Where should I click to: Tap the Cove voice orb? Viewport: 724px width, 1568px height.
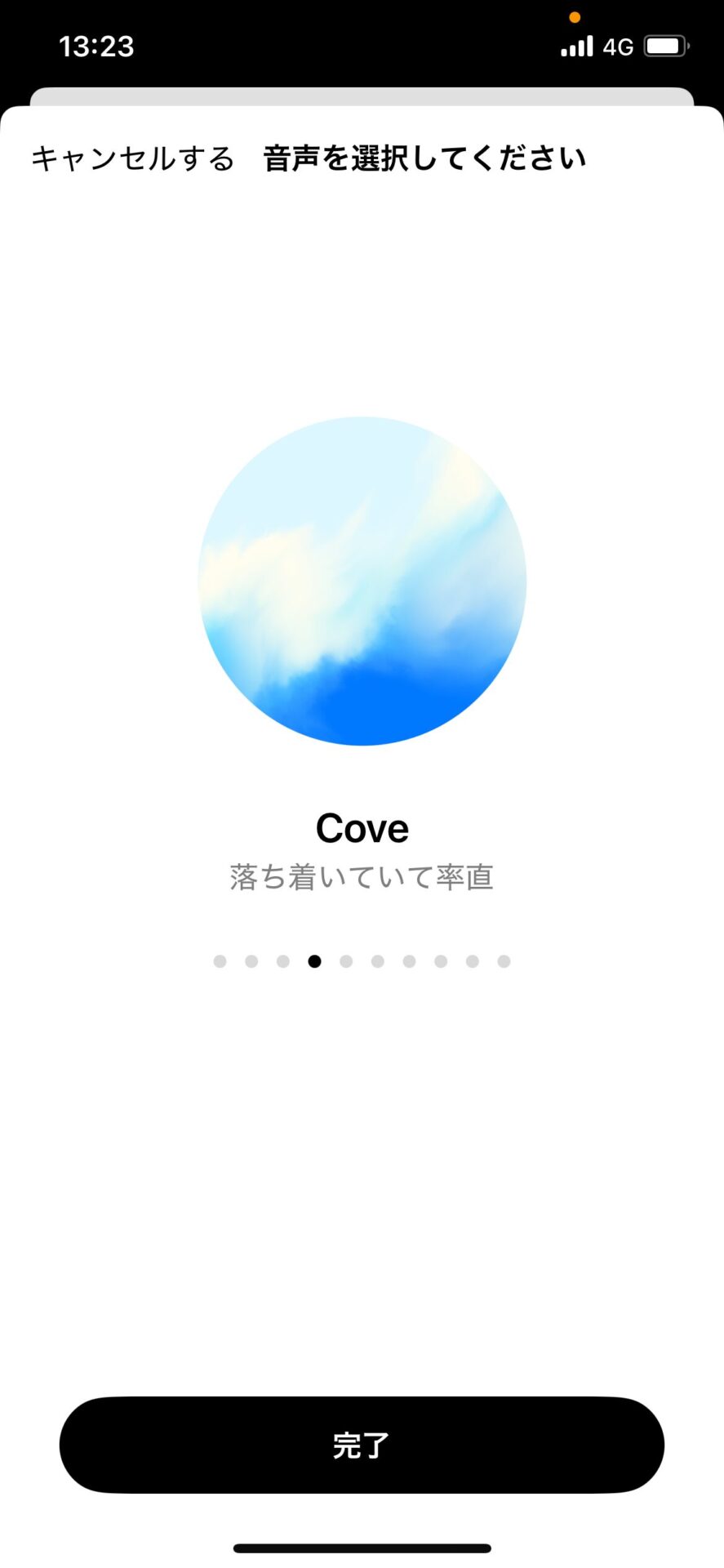pyautogui.click(x=362, y=581)
